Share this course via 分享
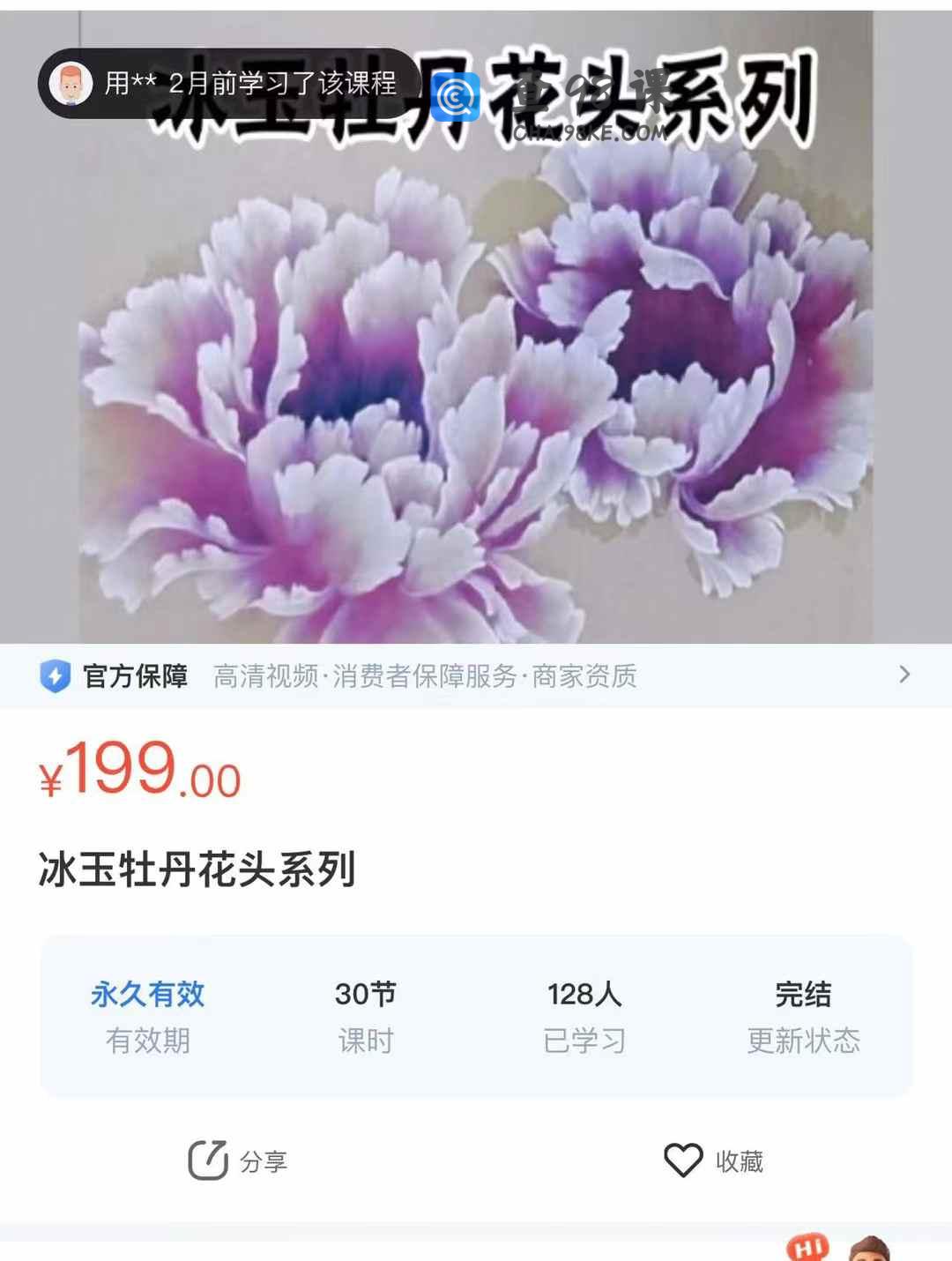This screenshot has height=1261, width=952. click(238, 1160)
